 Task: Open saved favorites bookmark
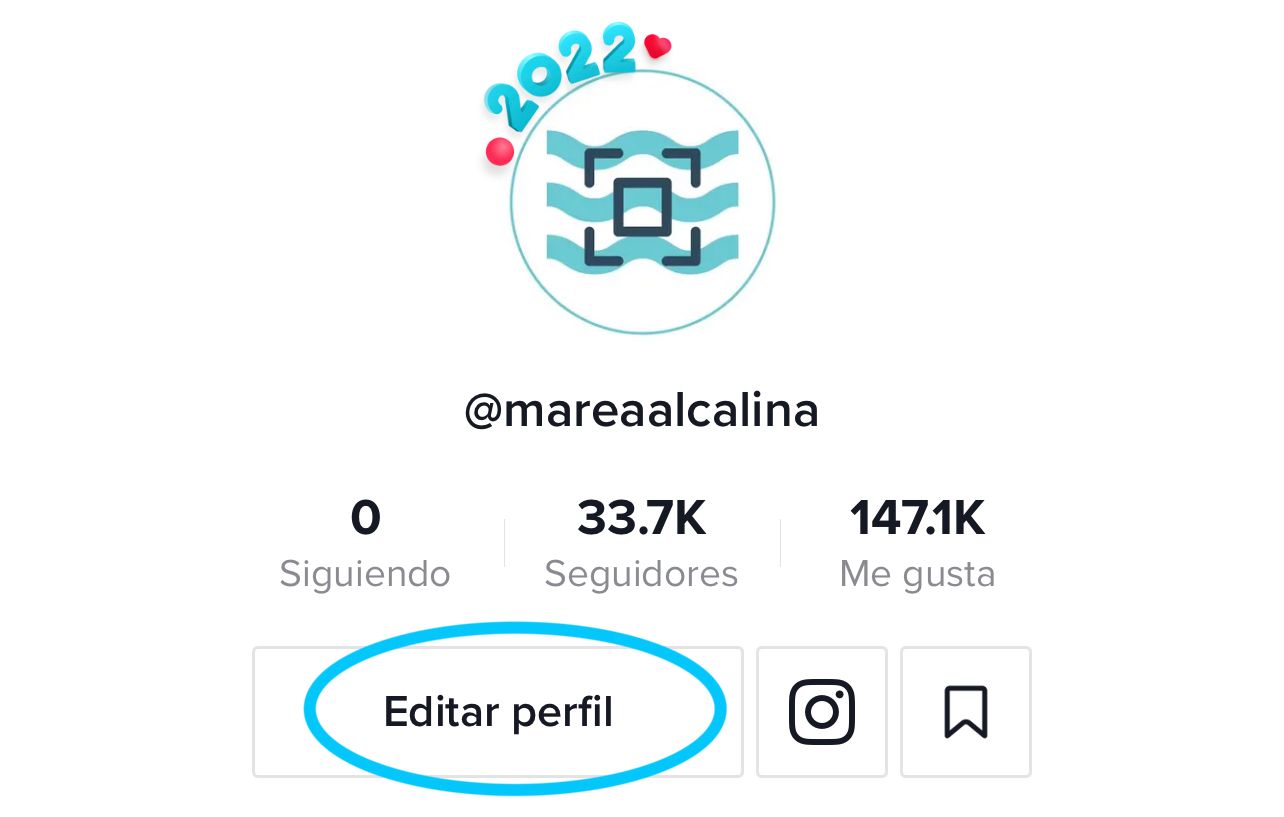(965, 712)
